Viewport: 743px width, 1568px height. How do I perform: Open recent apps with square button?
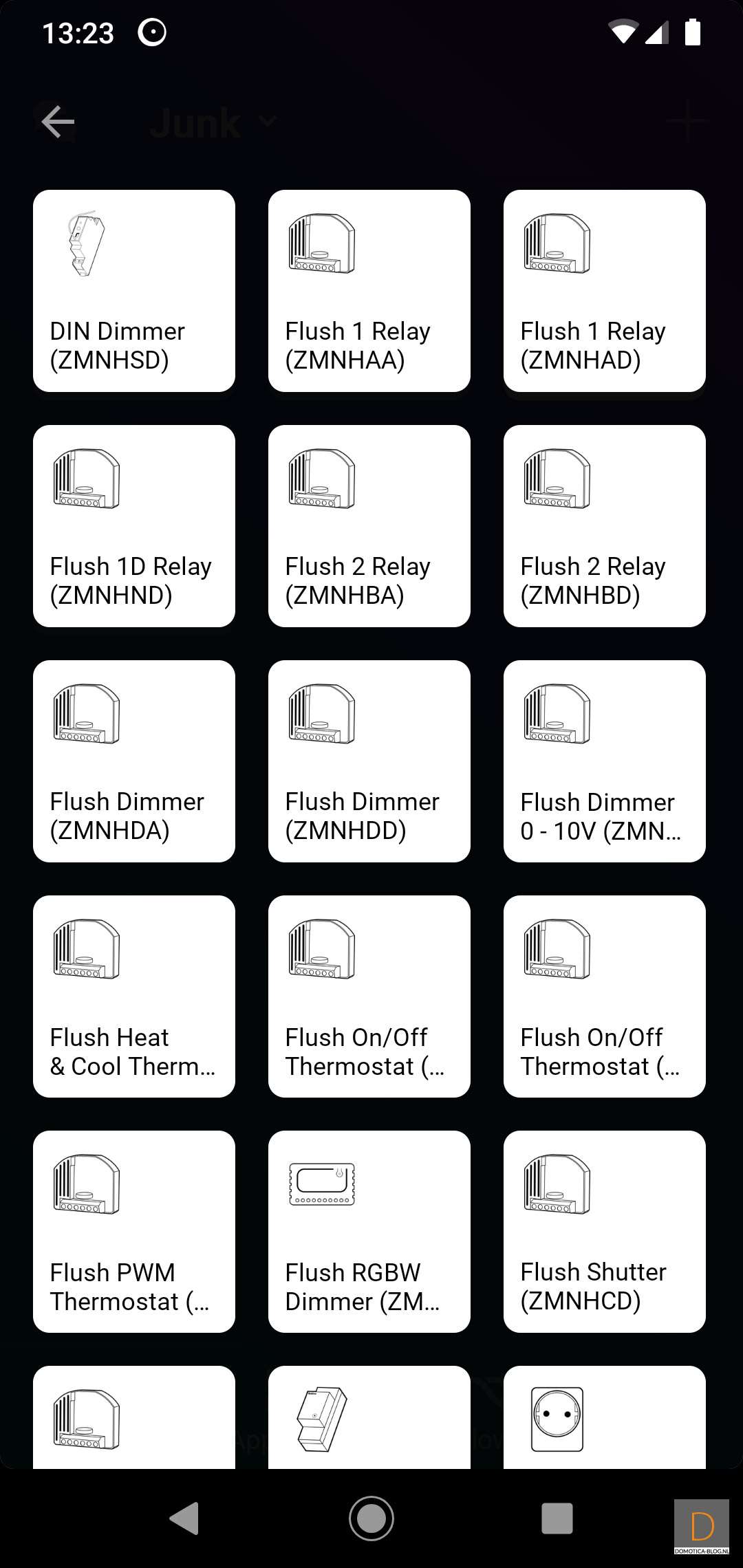coord(557,1518)
